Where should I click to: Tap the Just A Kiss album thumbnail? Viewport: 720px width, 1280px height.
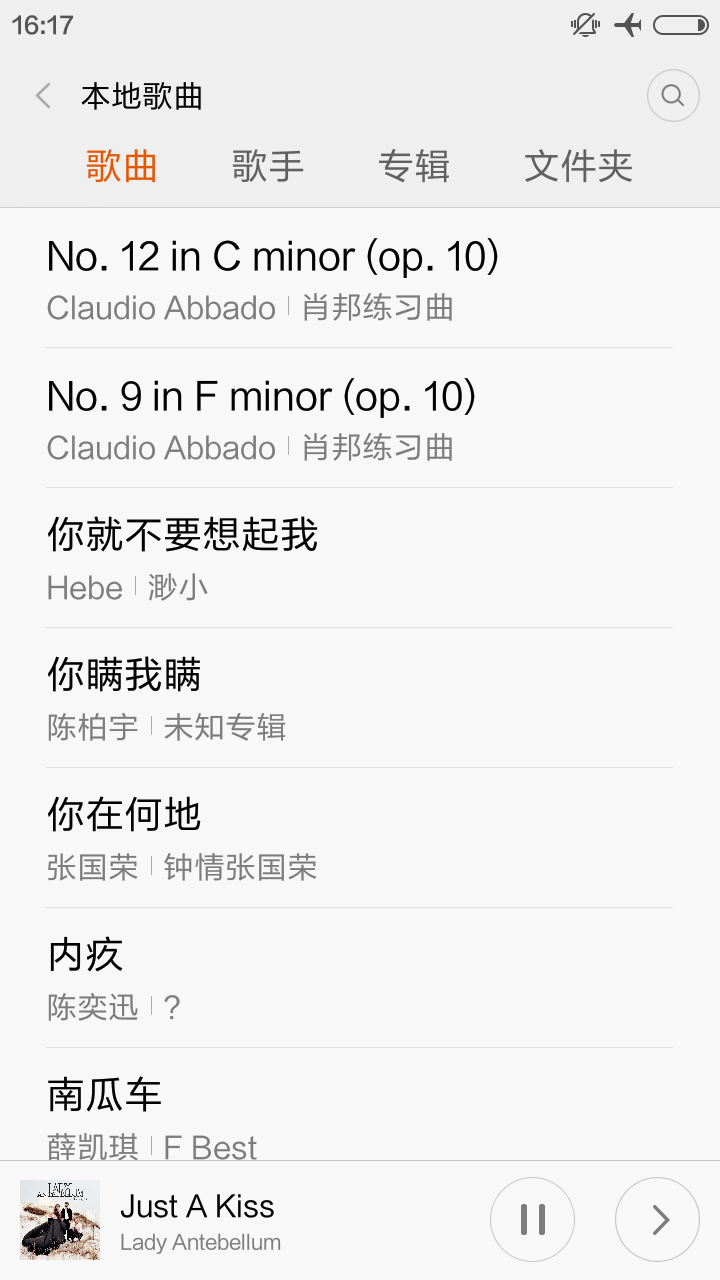point(60,1219)
